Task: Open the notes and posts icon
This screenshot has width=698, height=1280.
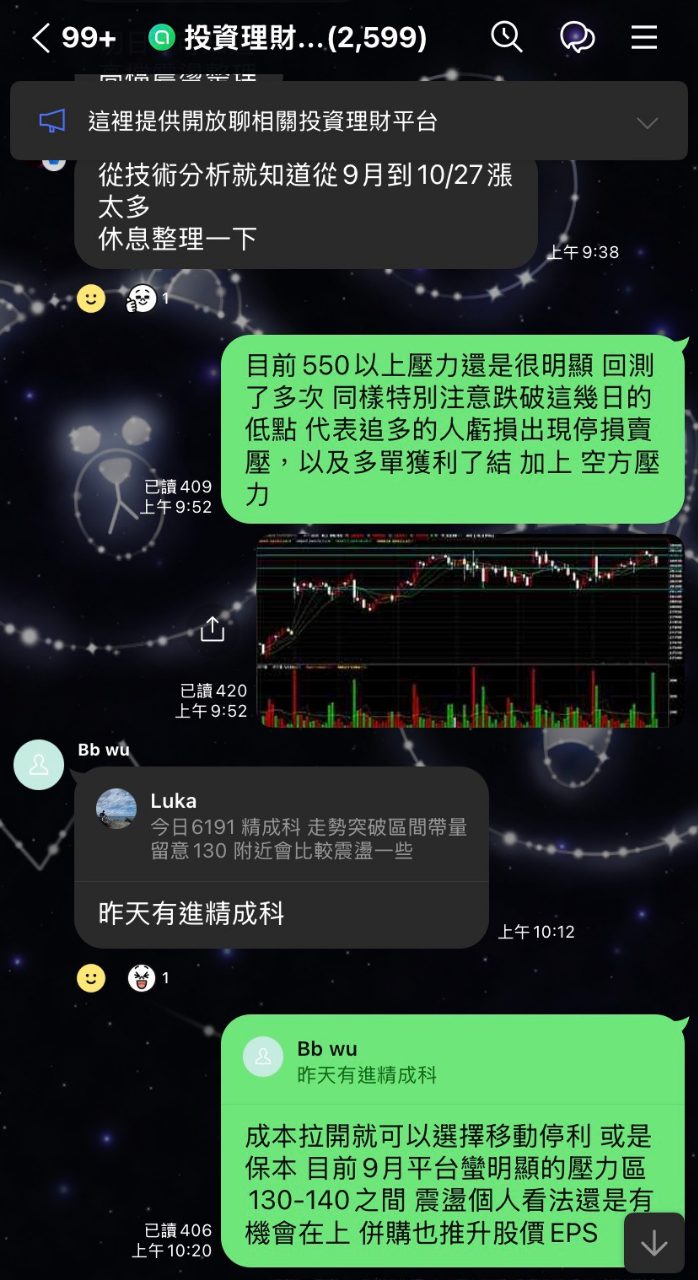Action: click(x=577, y=38)
